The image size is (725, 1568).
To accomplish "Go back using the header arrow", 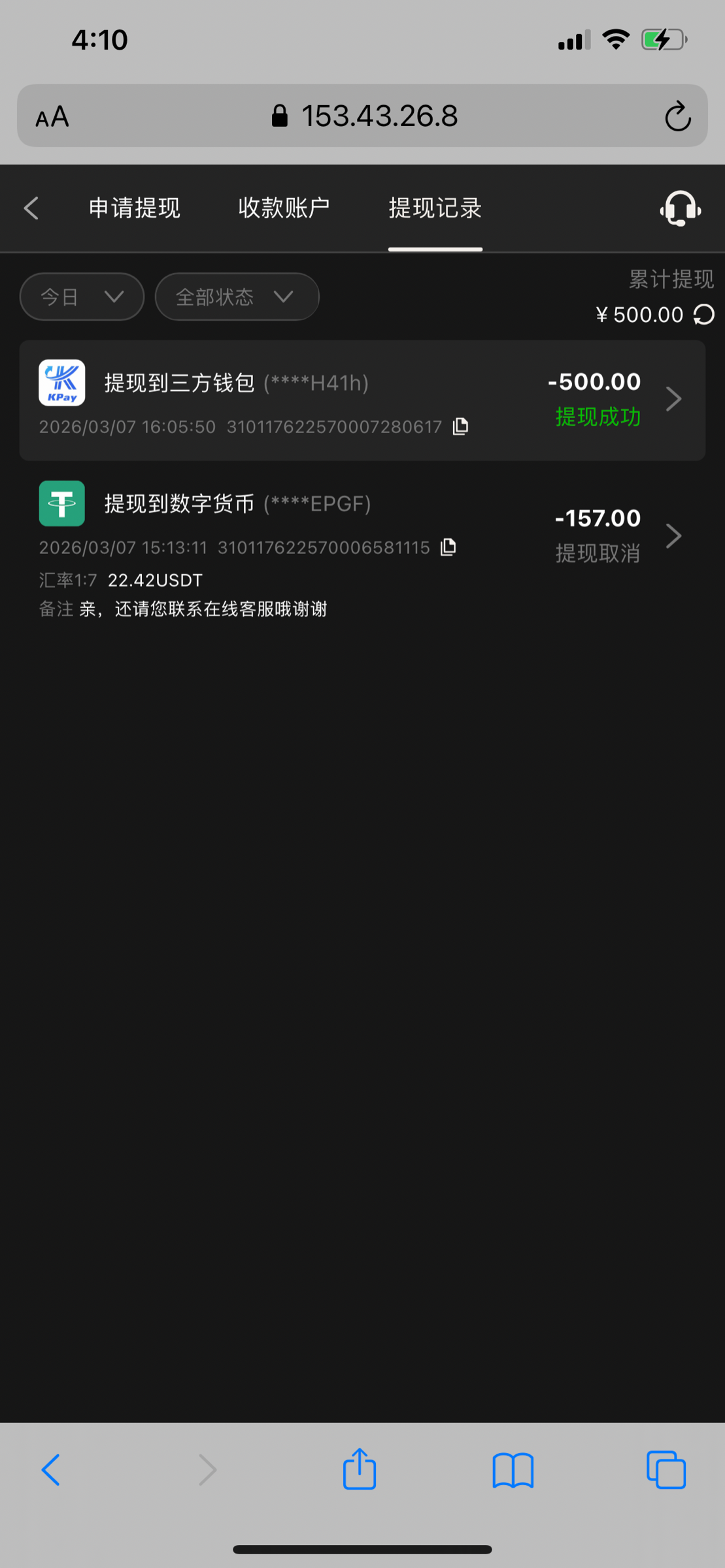I will click(x=31, y=208).
